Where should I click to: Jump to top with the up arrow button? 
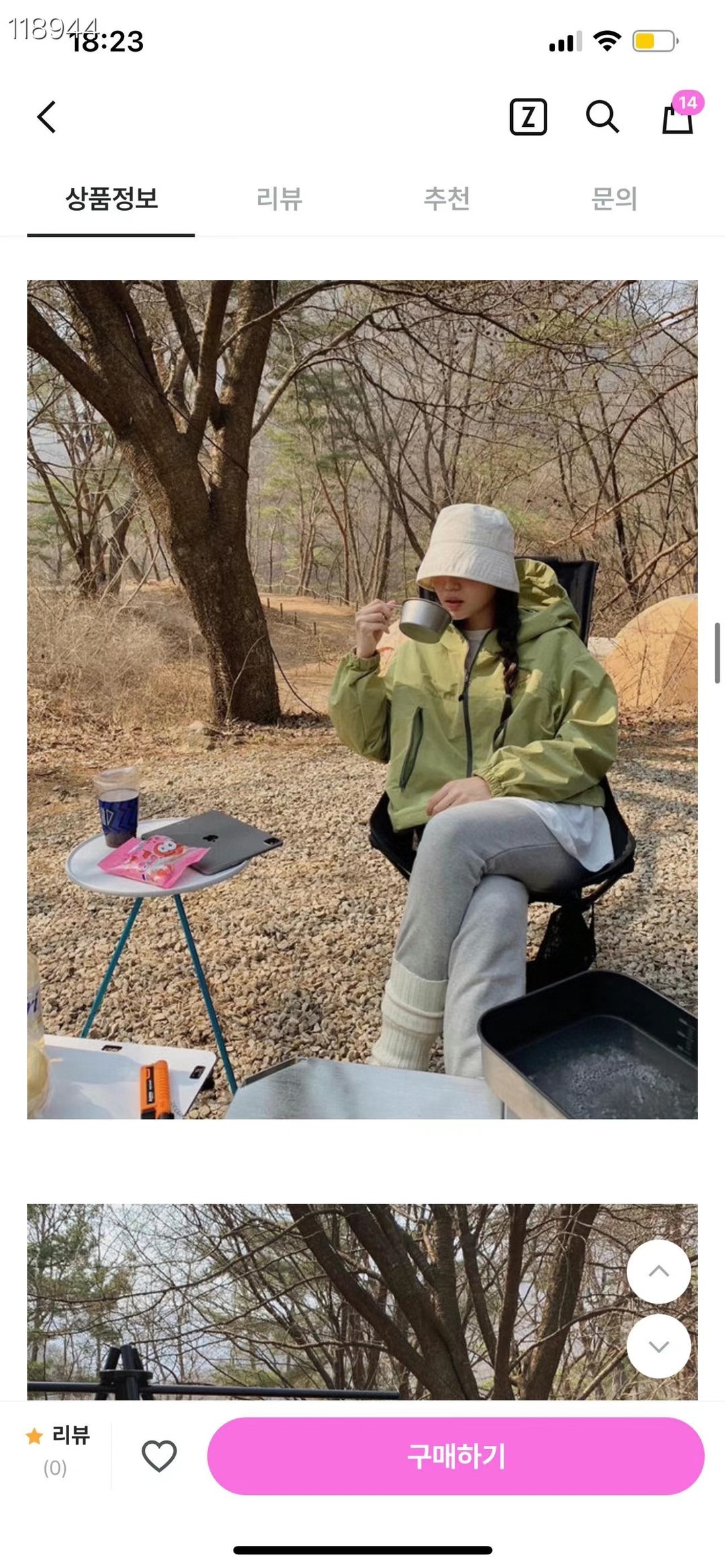659,1271
